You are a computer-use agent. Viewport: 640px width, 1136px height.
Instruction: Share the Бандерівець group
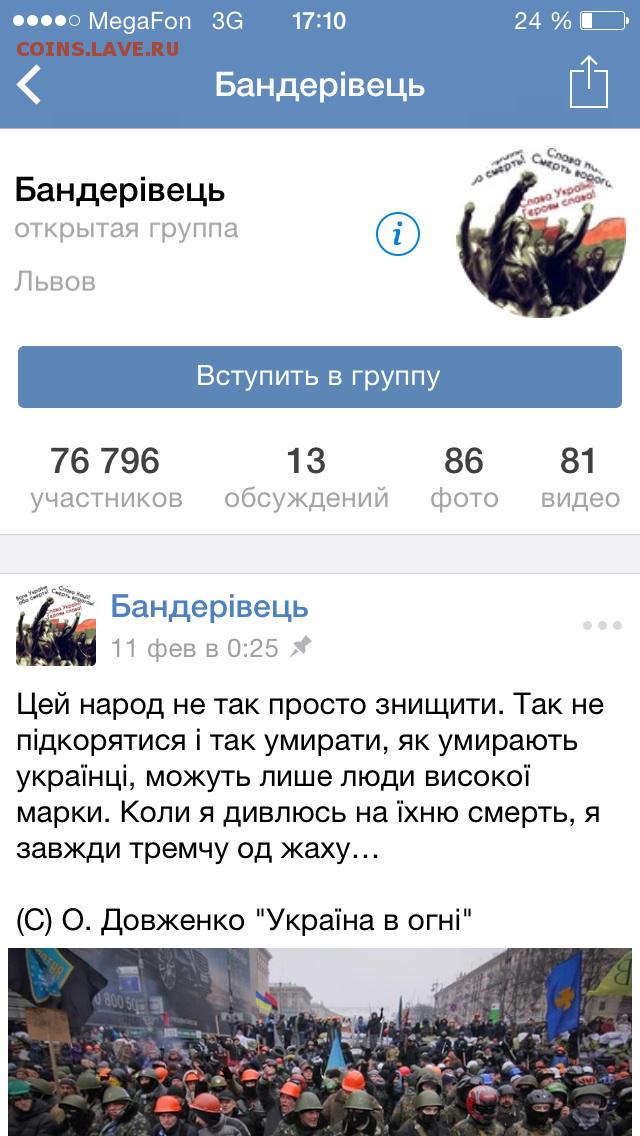(x=588, y=82)
